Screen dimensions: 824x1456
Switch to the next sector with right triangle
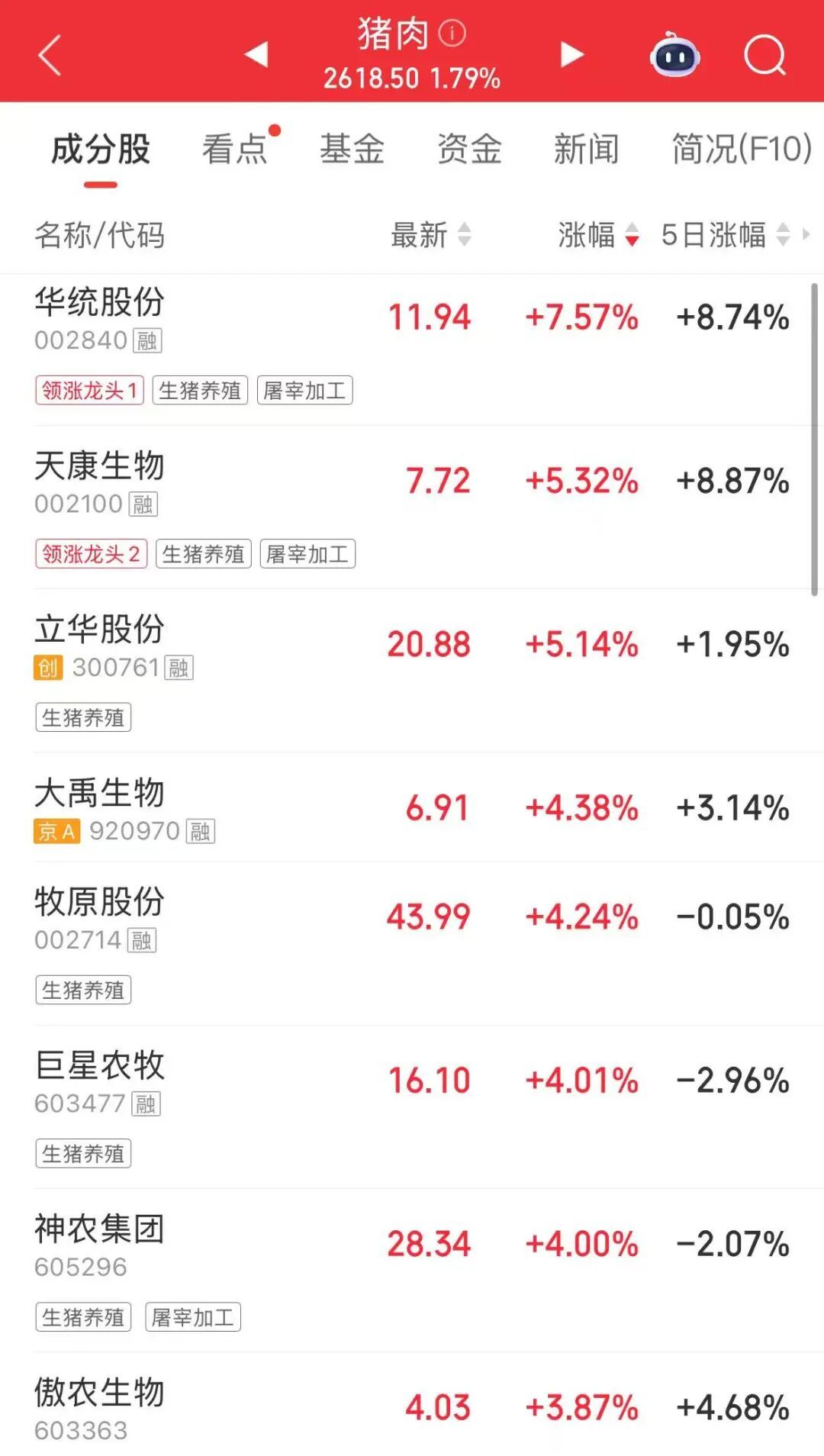(571, 54)
